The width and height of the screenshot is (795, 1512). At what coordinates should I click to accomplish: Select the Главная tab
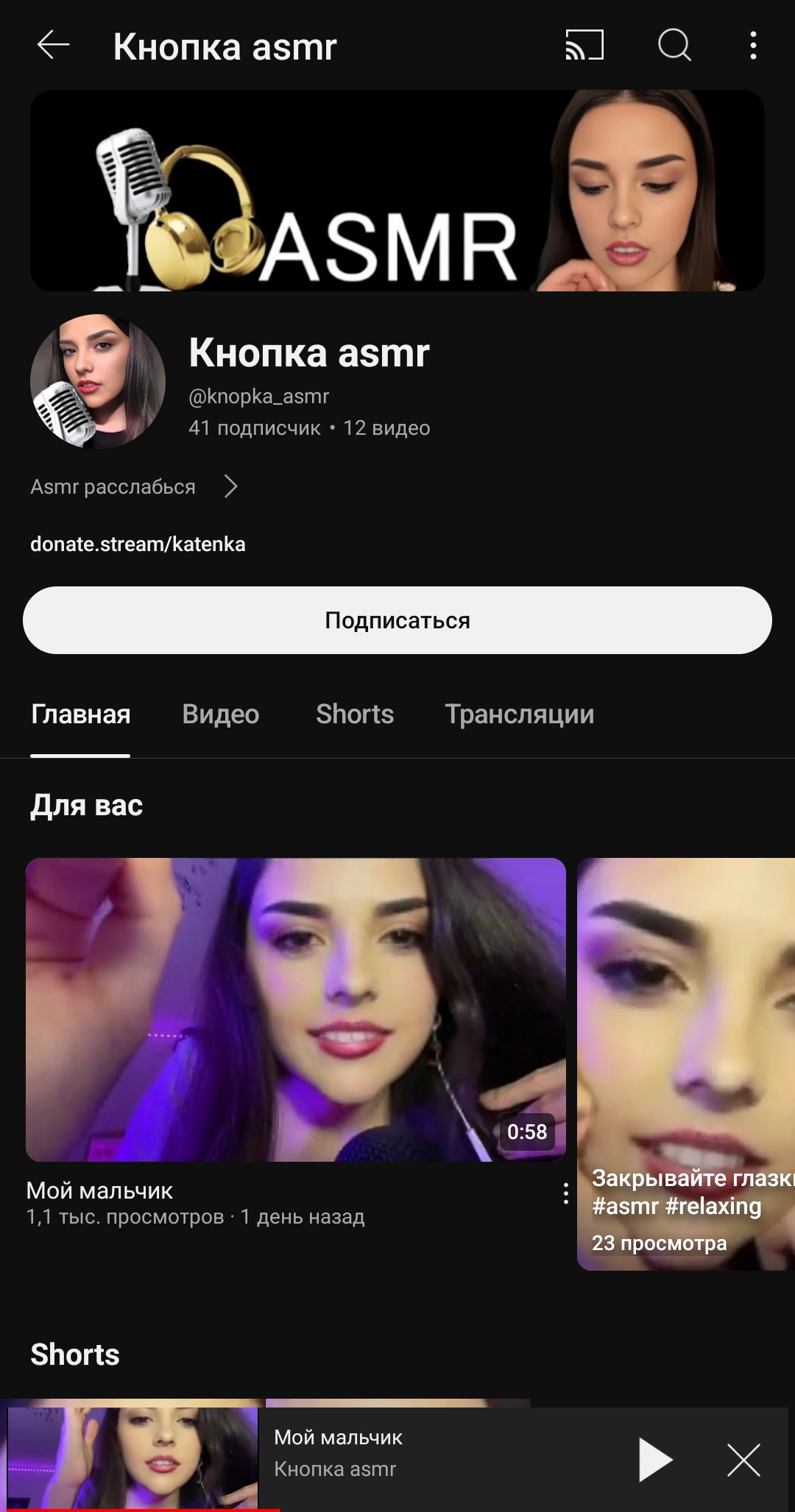[80, 714]
